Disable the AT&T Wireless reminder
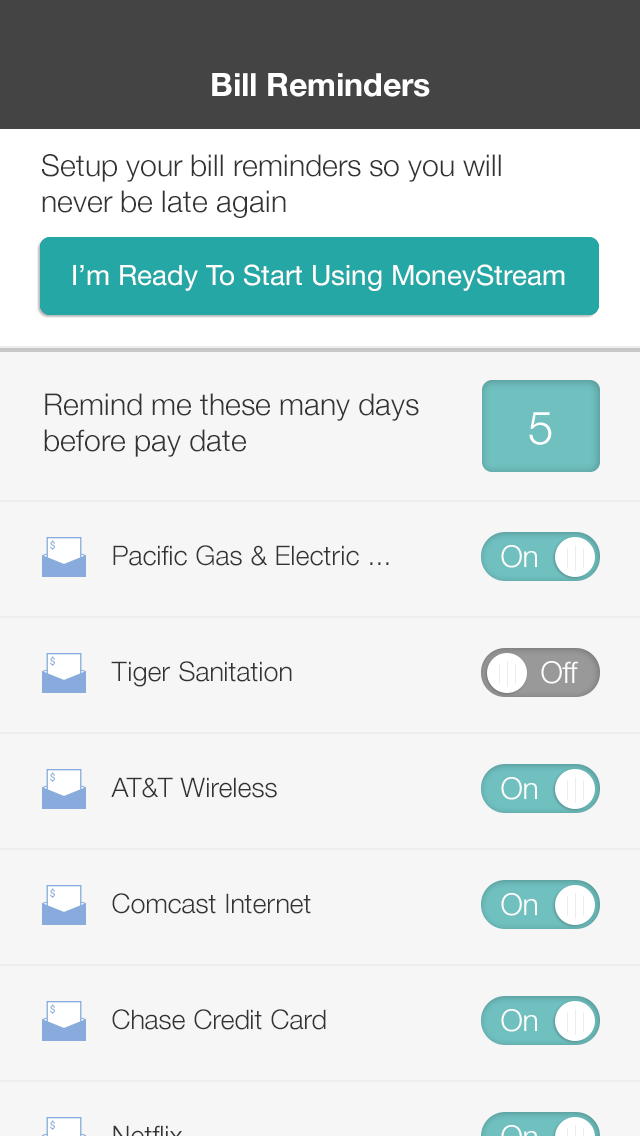640x1136 pixels. click(x=540, y=789)
